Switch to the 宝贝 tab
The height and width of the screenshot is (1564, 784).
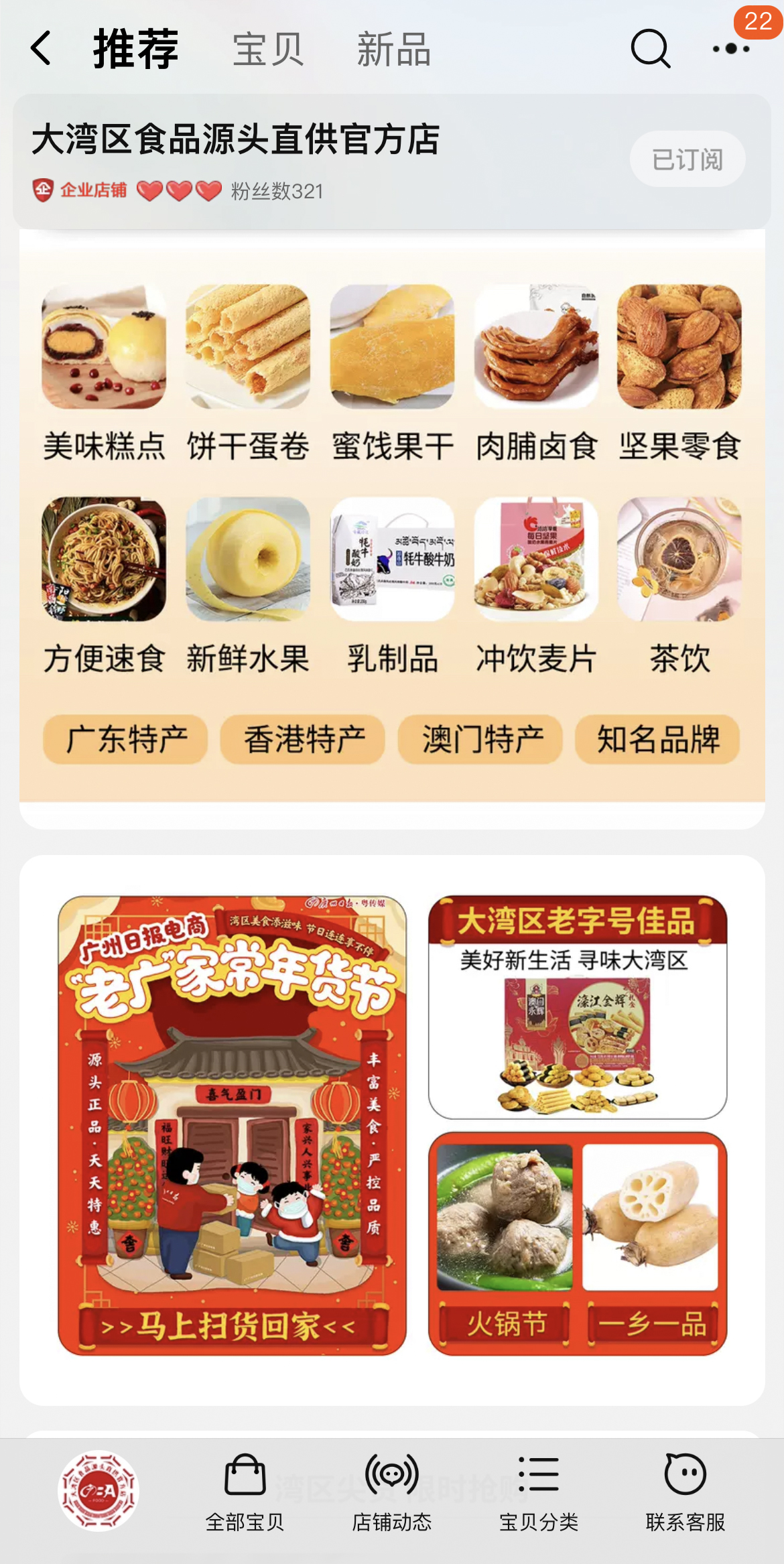(x=268, y=49)
